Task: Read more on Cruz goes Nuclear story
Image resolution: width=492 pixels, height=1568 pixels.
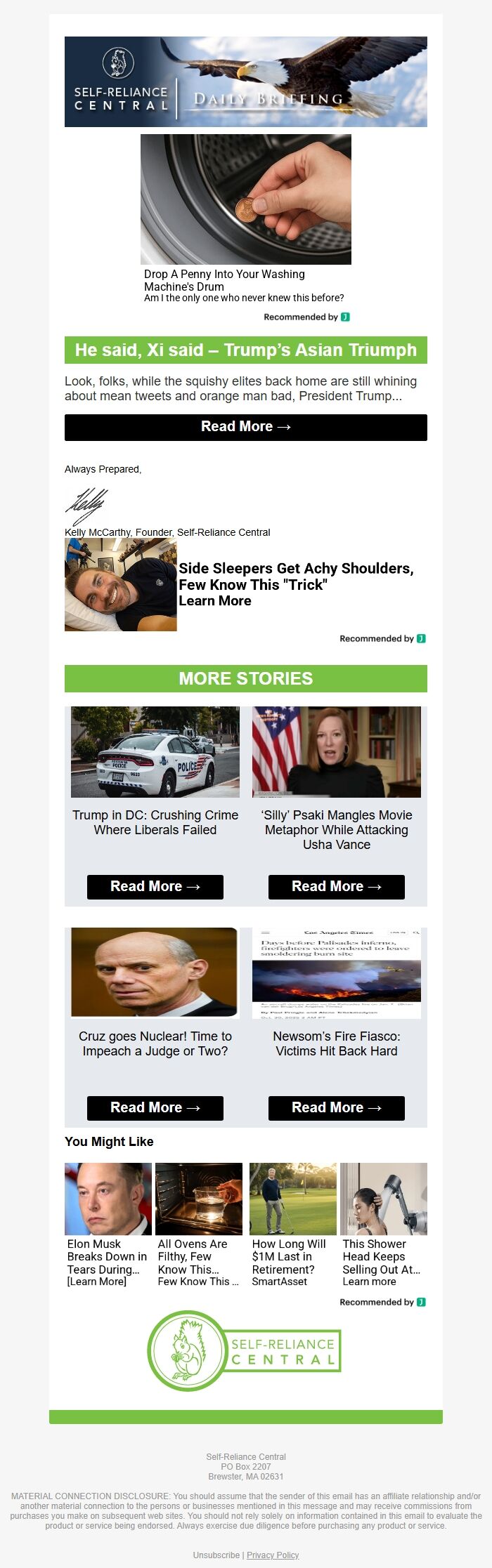Action: pyautogui.click(x=155, y=1107)
